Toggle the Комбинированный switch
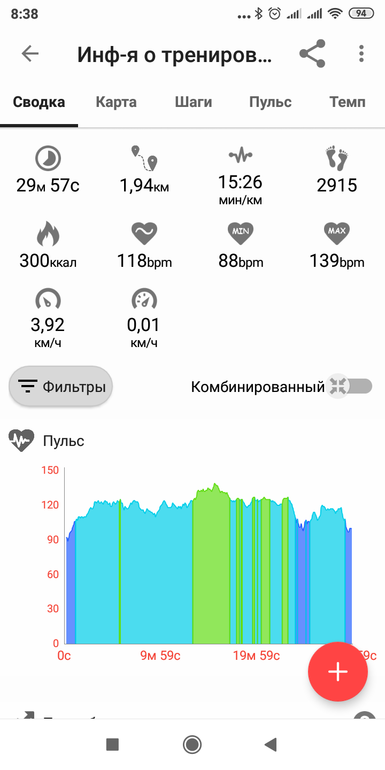385x770 pixels. point(350,386)
